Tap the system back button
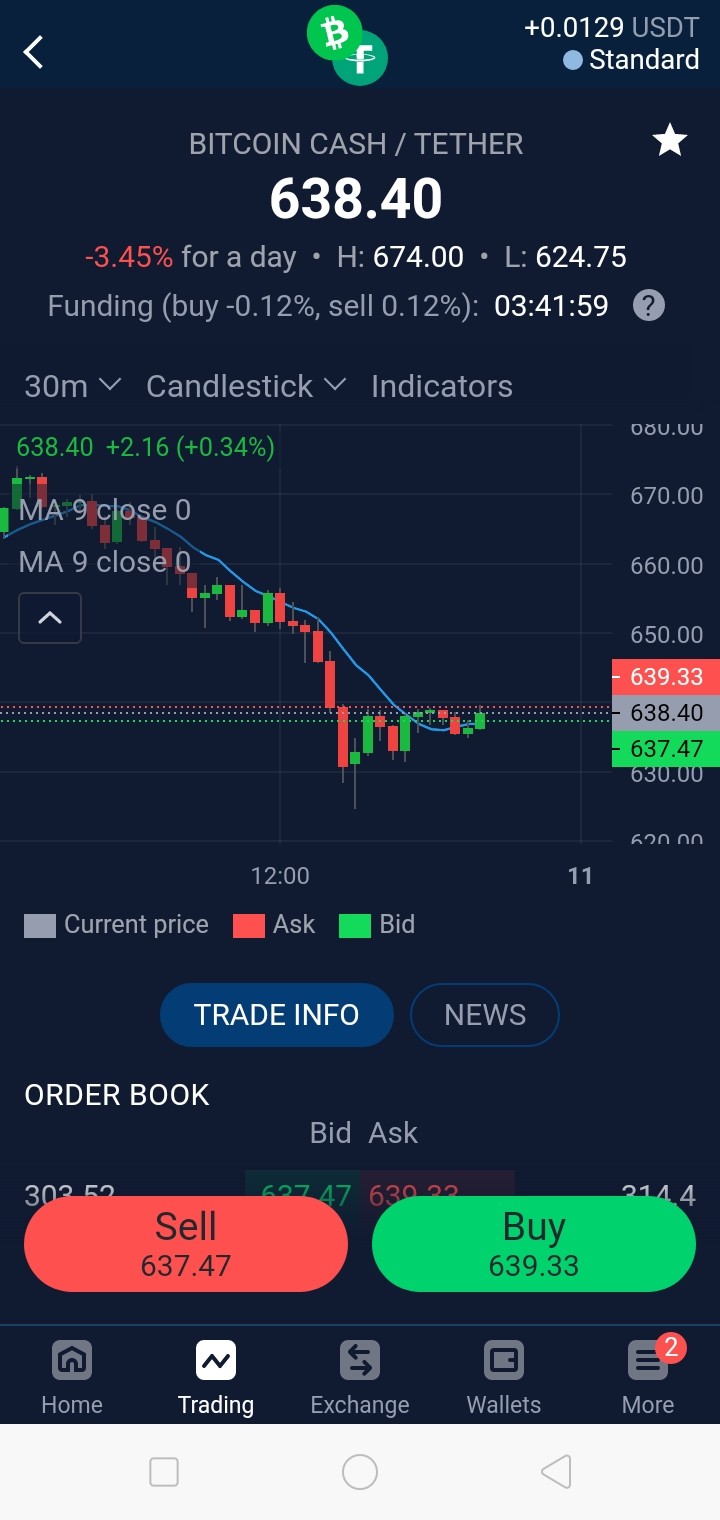 [x=556, y=1472]
